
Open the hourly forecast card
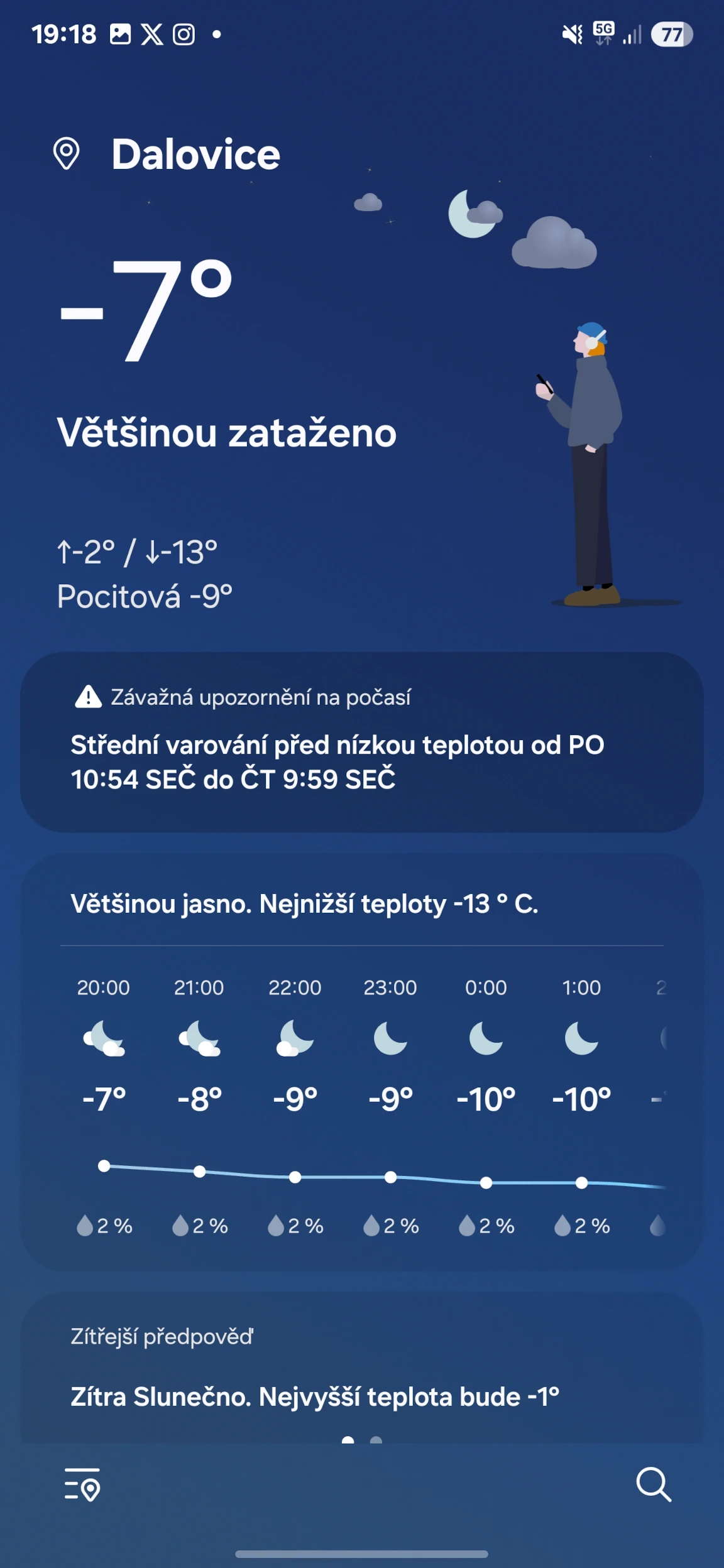pyautogui.click(x=362, y=1063)
